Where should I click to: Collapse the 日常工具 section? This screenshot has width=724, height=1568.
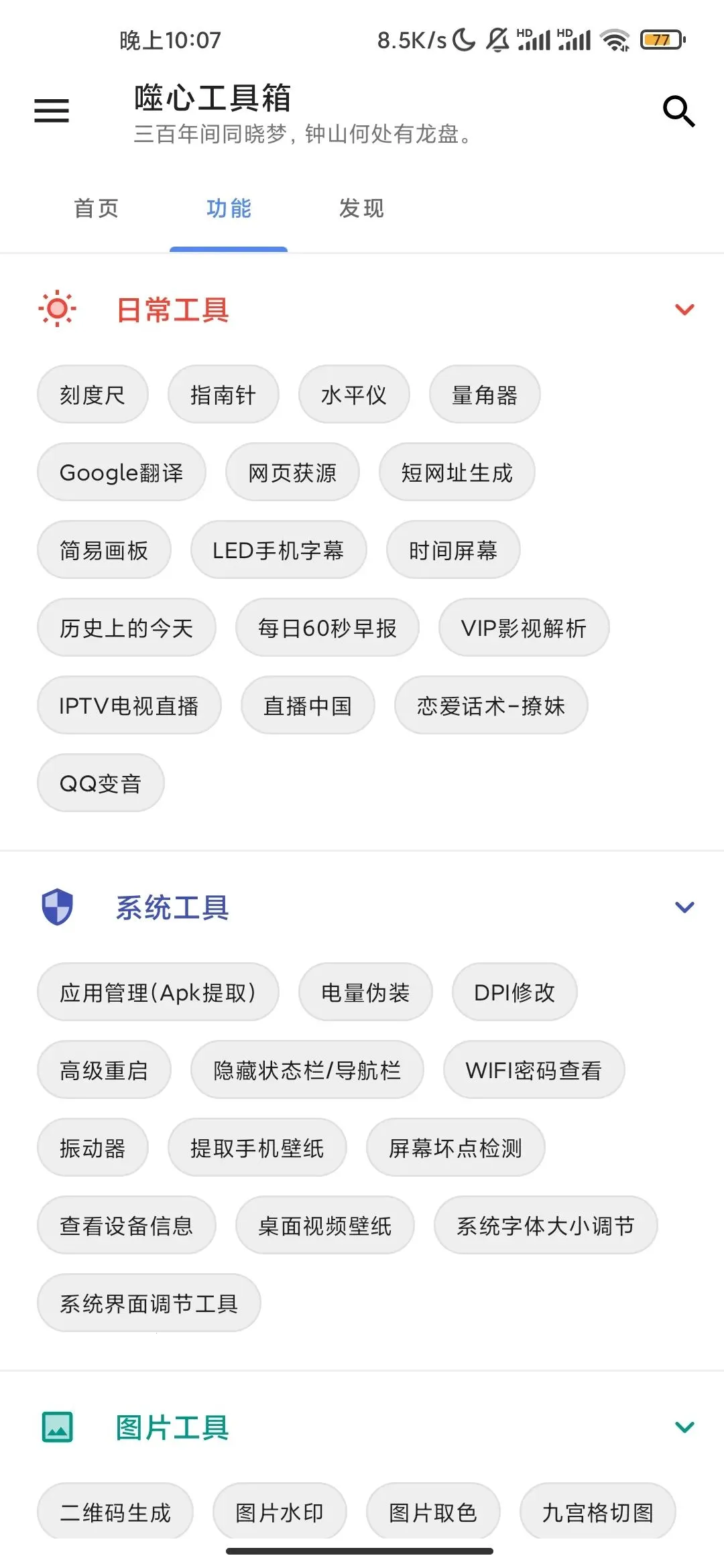point(684,310)
